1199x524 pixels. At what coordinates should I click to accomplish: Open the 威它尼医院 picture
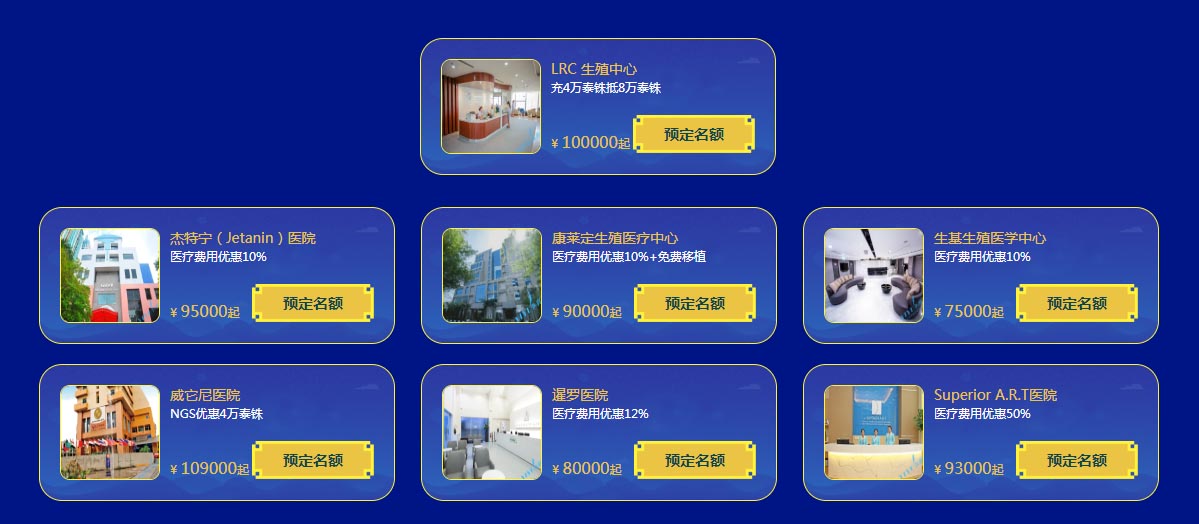pyautogui.click(x=110, y=432)
